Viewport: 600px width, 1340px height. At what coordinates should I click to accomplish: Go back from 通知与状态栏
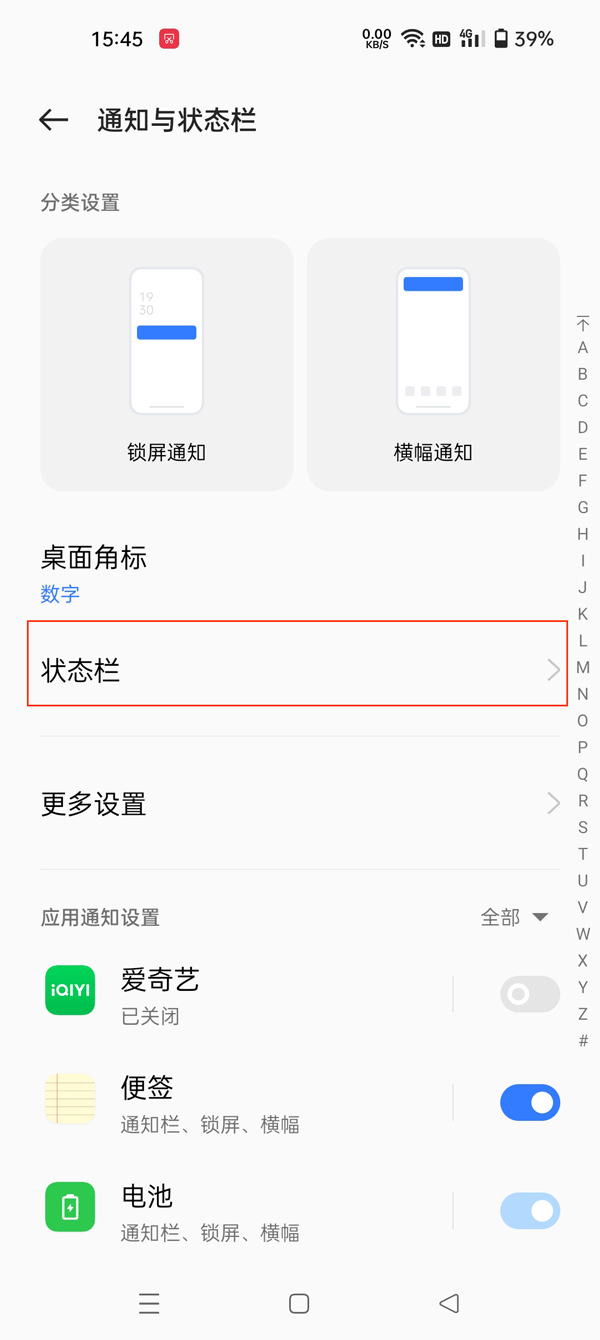click(53, 121)
